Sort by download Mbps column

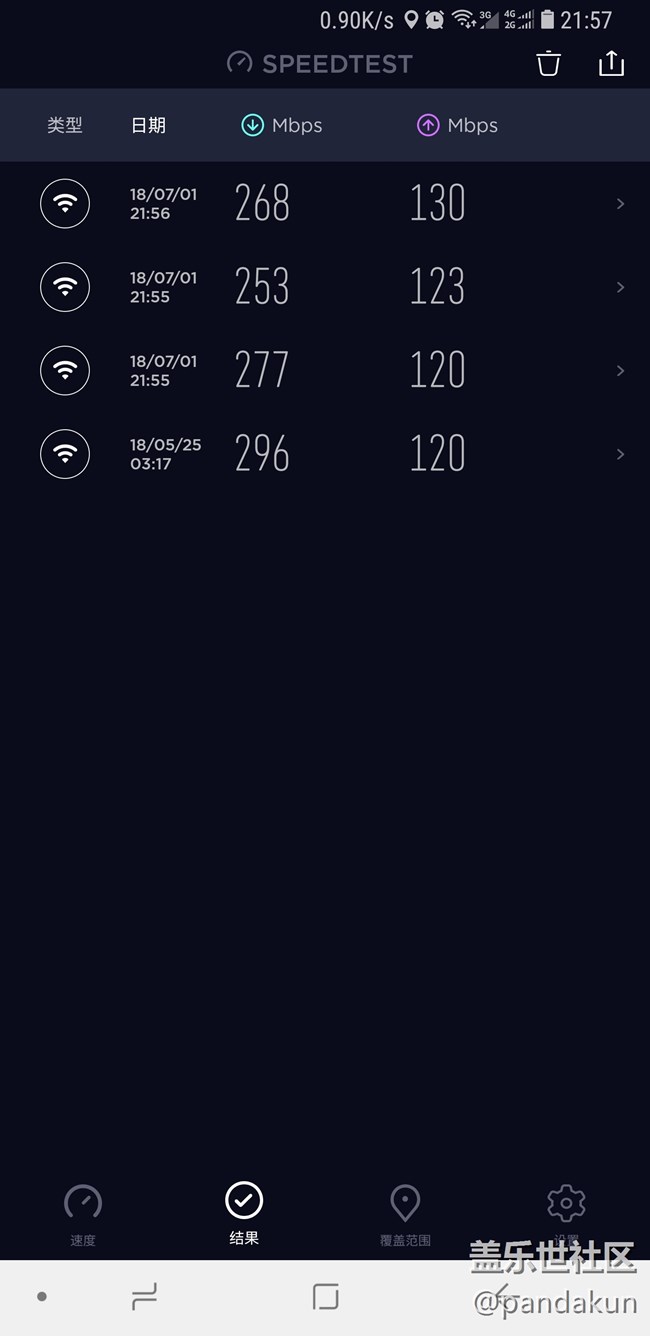[x=281, y=126]
